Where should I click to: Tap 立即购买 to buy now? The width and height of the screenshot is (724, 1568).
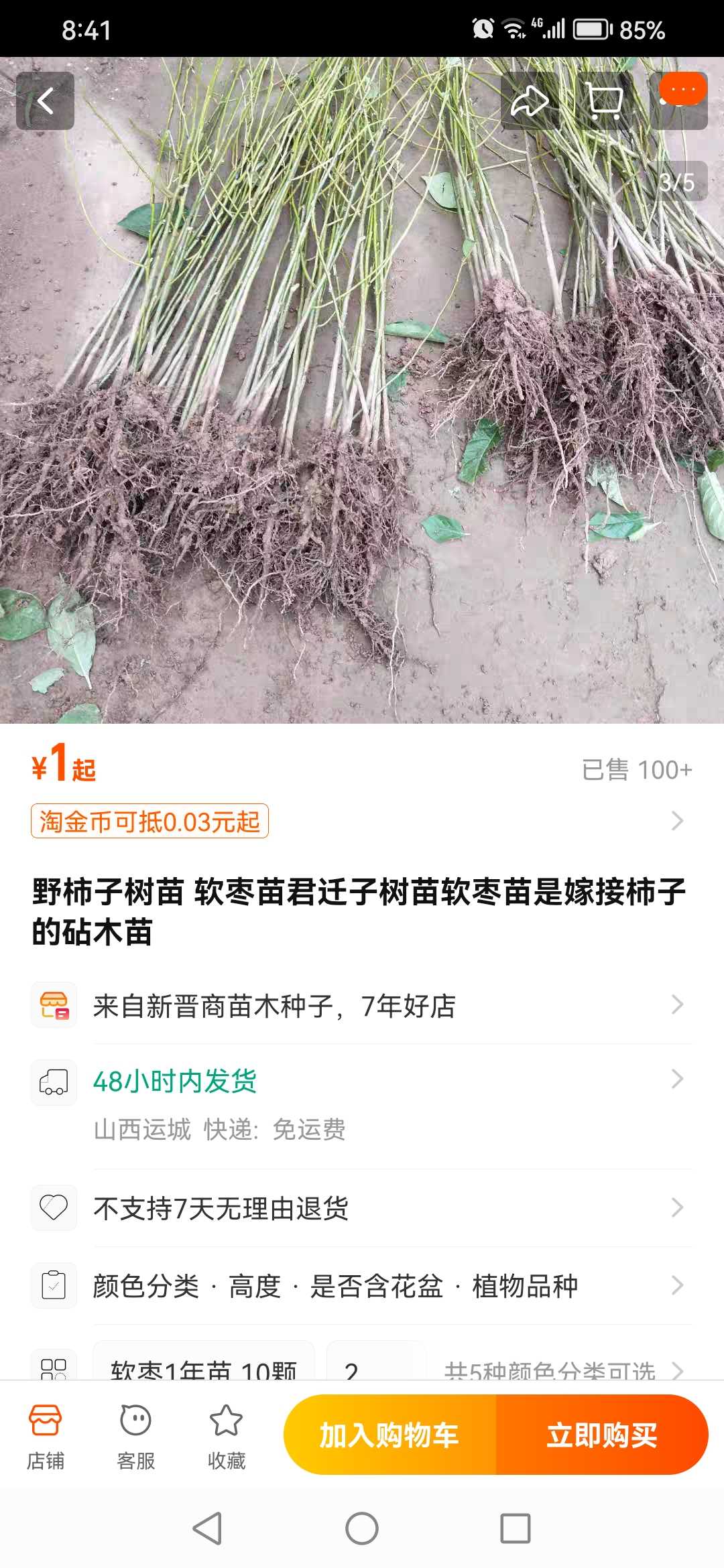coord(602,1435)
